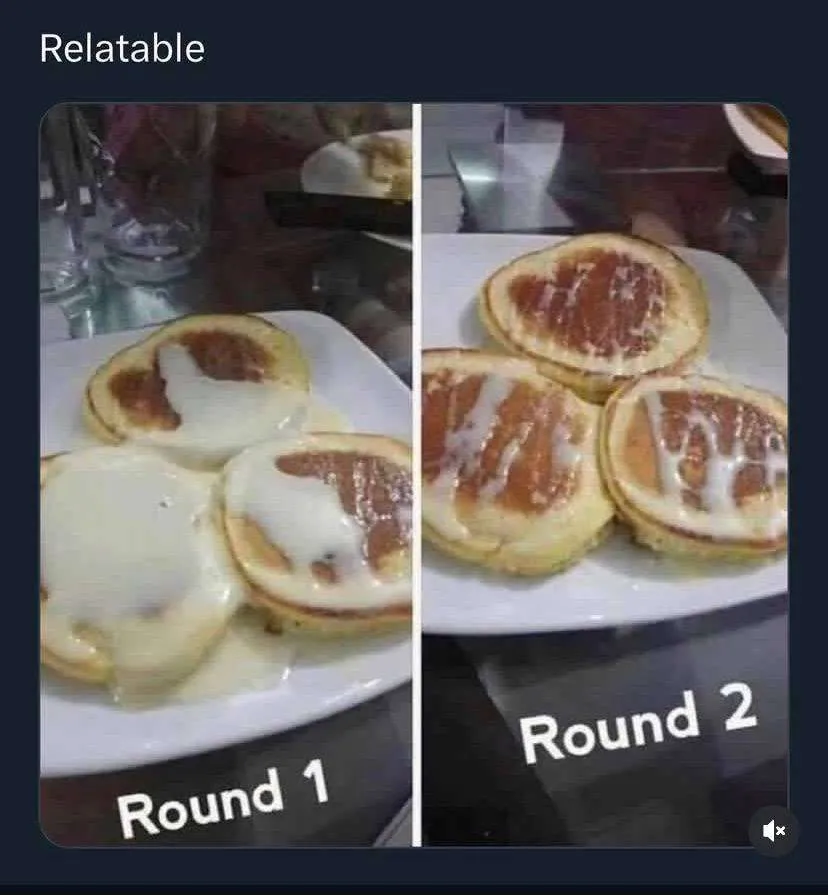Unmute the video sound
The image size is (828, 895).
pyautogui.click(x=773, y=831)
